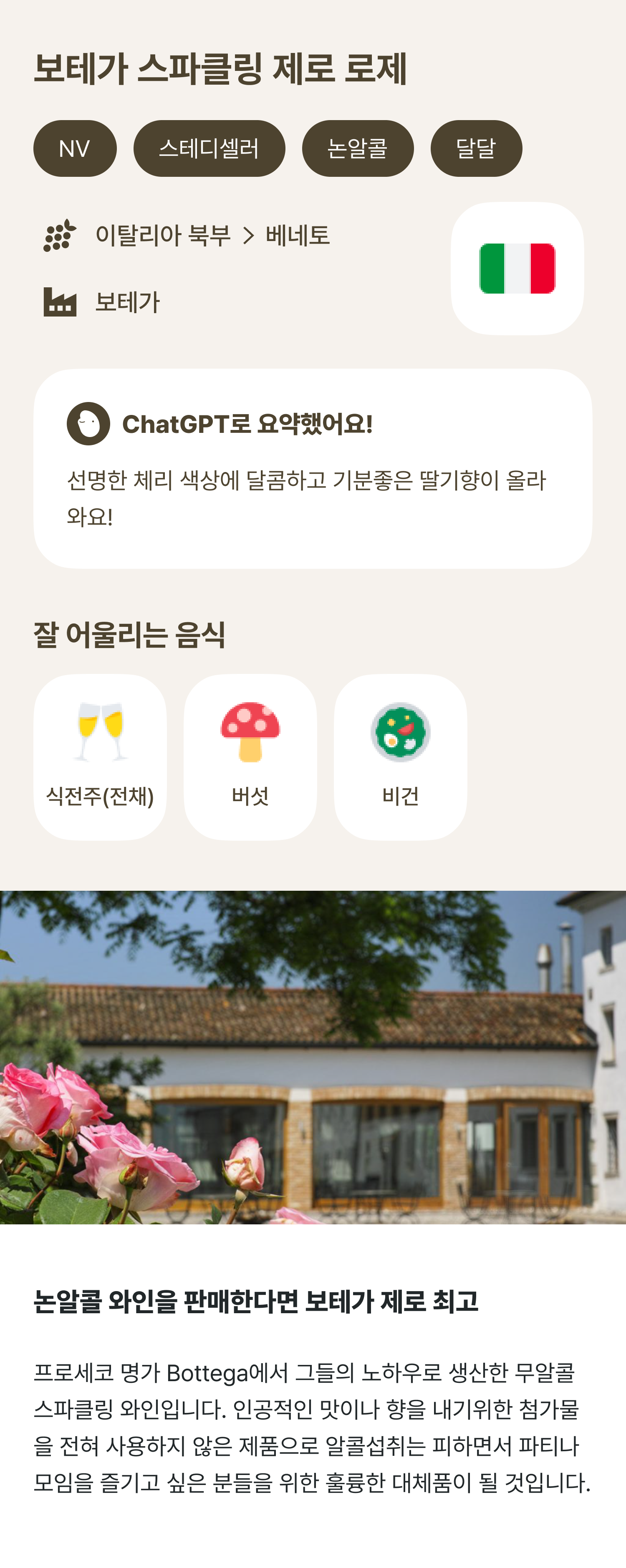
Task: Open the 이탈리아 북부 > 베네토 region
Action: click(212, 236)
